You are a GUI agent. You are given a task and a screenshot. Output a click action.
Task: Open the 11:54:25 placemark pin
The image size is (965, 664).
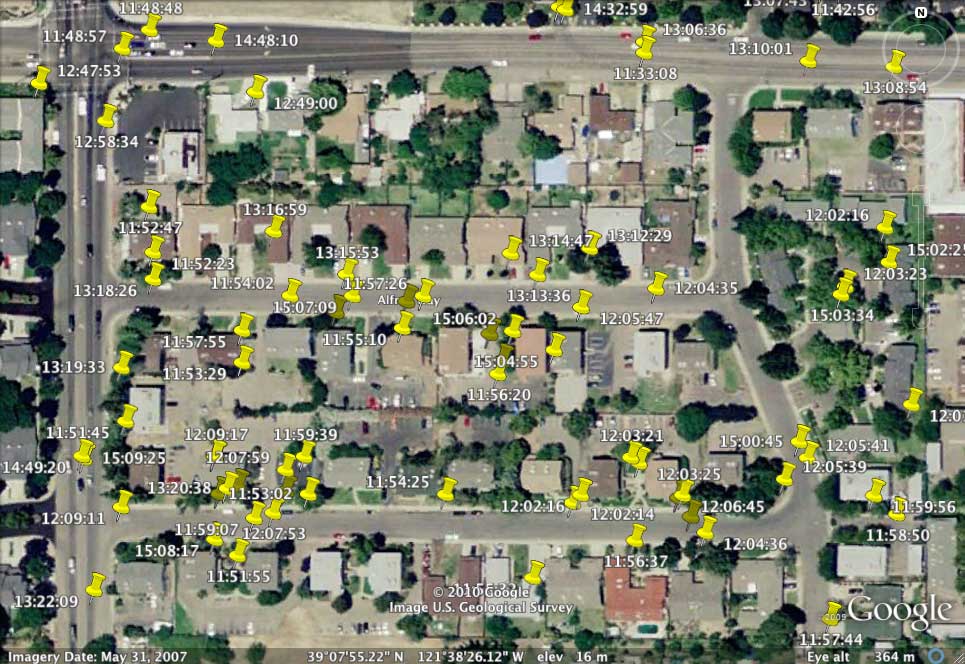click(x=446, y=490)
